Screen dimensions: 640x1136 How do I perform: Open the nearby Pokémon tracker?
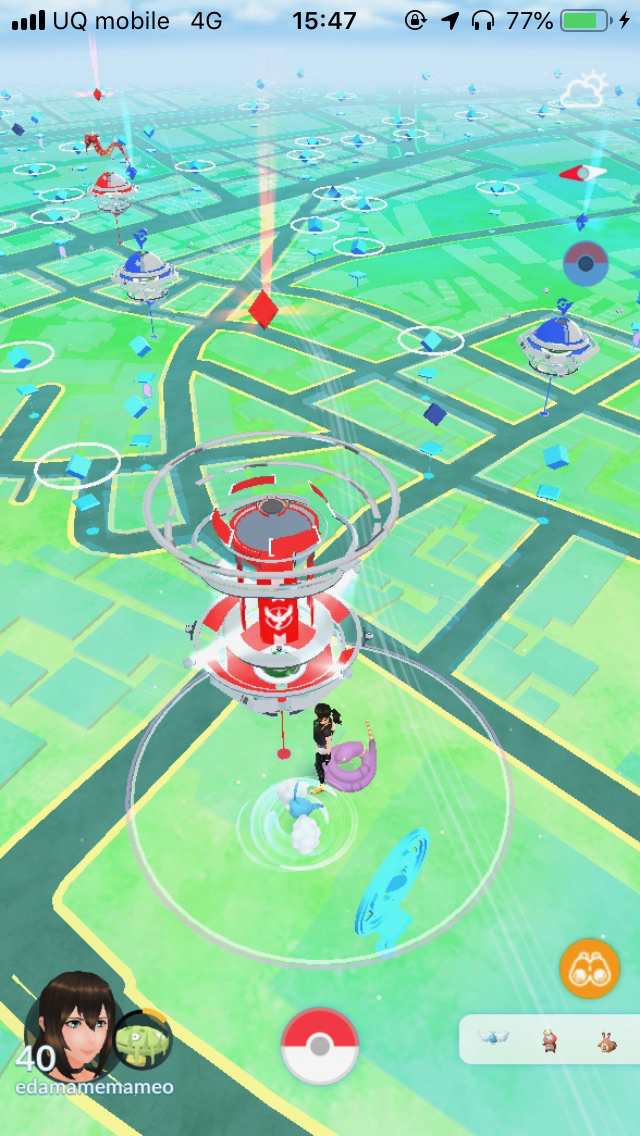[549, 1040]
